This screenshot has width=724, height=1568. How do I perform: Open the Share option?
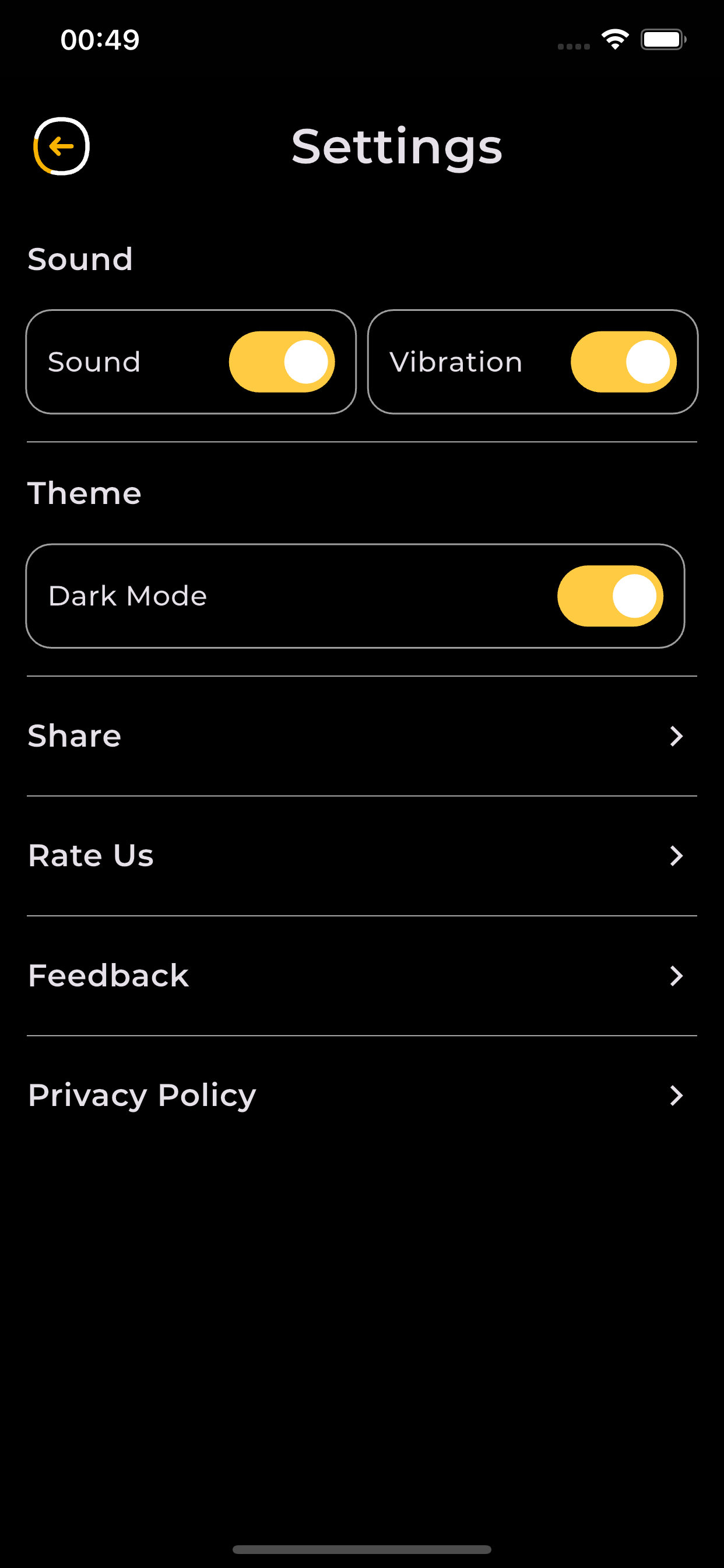coord(362,736)
